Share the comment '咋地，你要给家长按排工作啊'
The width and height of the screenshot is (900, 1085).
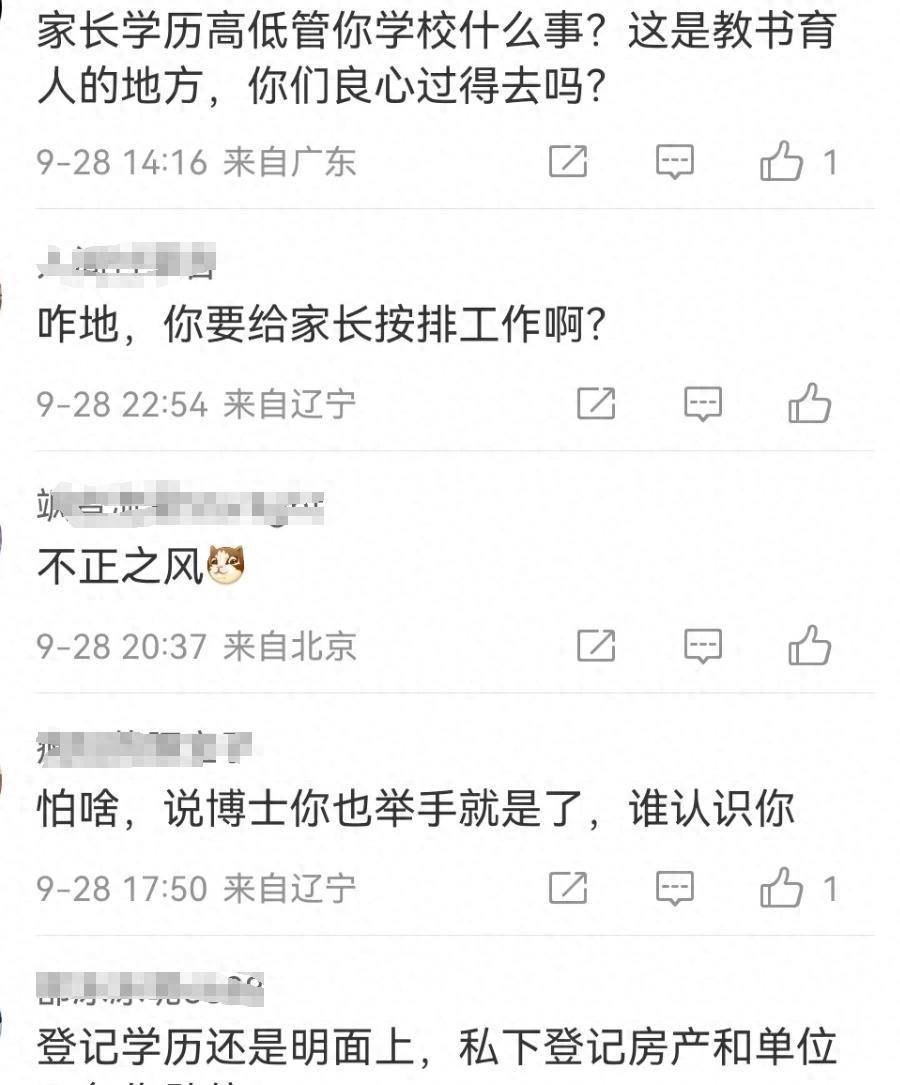click(596, 404)
